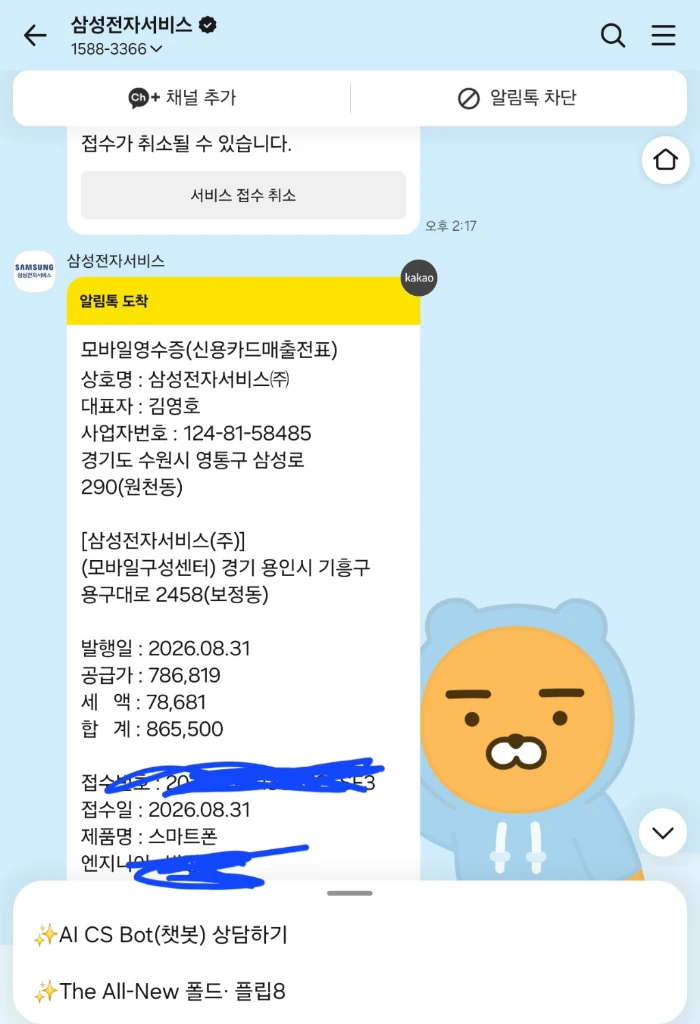Start AI CS Bot(챗봇) 상담하기
The image size is (700, 1024).
click(x=161, y=935)
